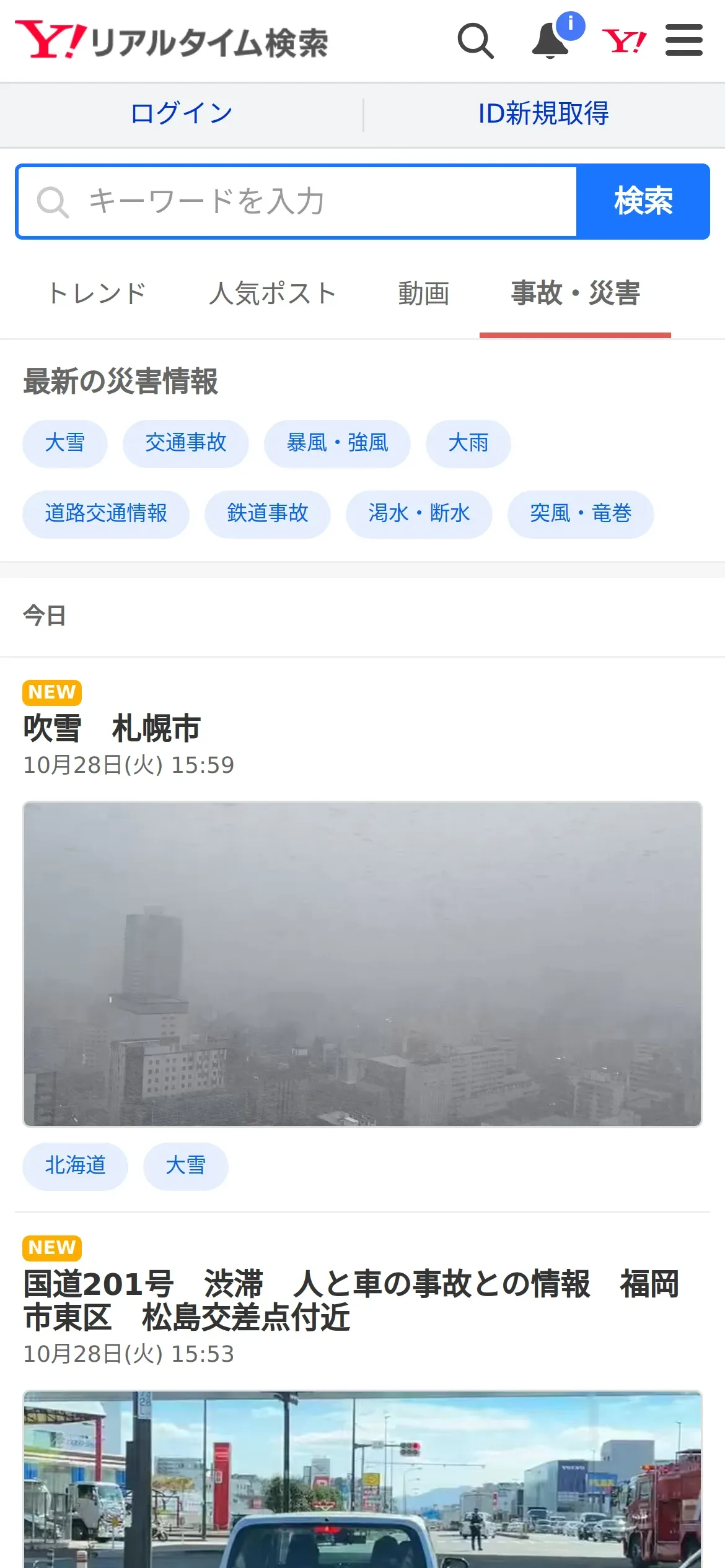Viewport: 725px width, 1568px height.
Task: Open the search magnifier icon in header
Action: click(x=475, y=41)
